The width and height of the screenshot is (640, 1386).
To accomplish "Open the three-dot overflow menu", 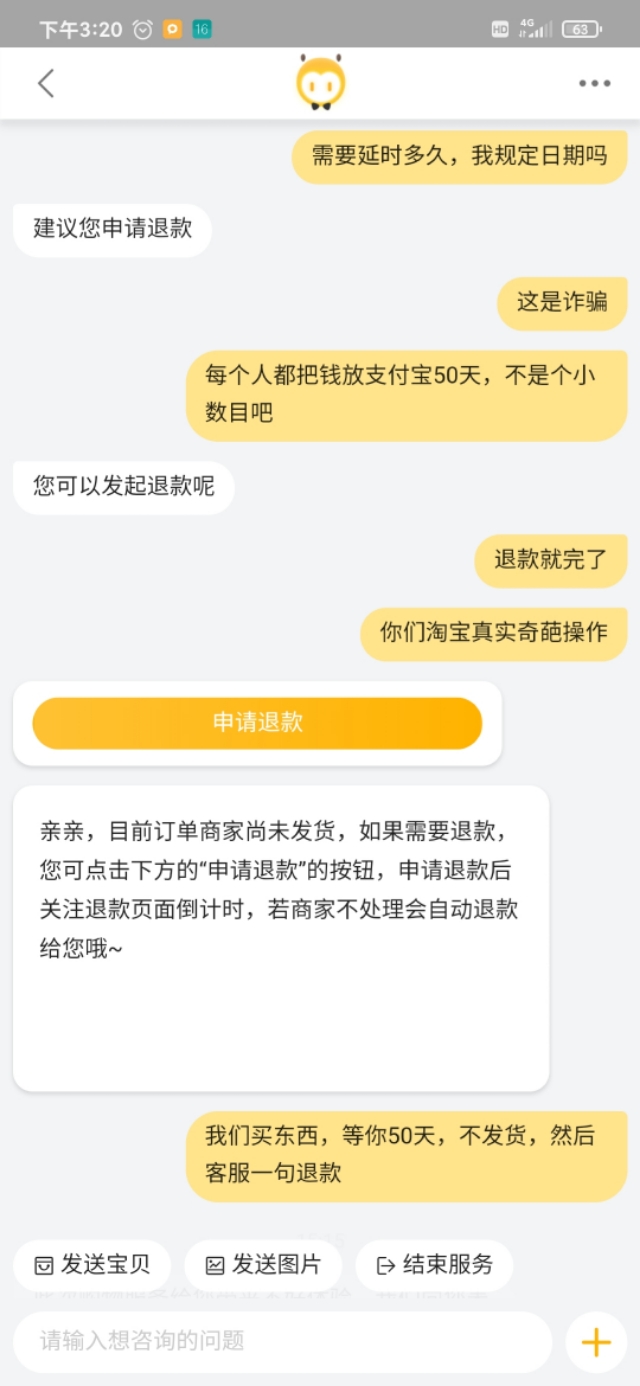I will pyautogui.click(x=594, y=84).
